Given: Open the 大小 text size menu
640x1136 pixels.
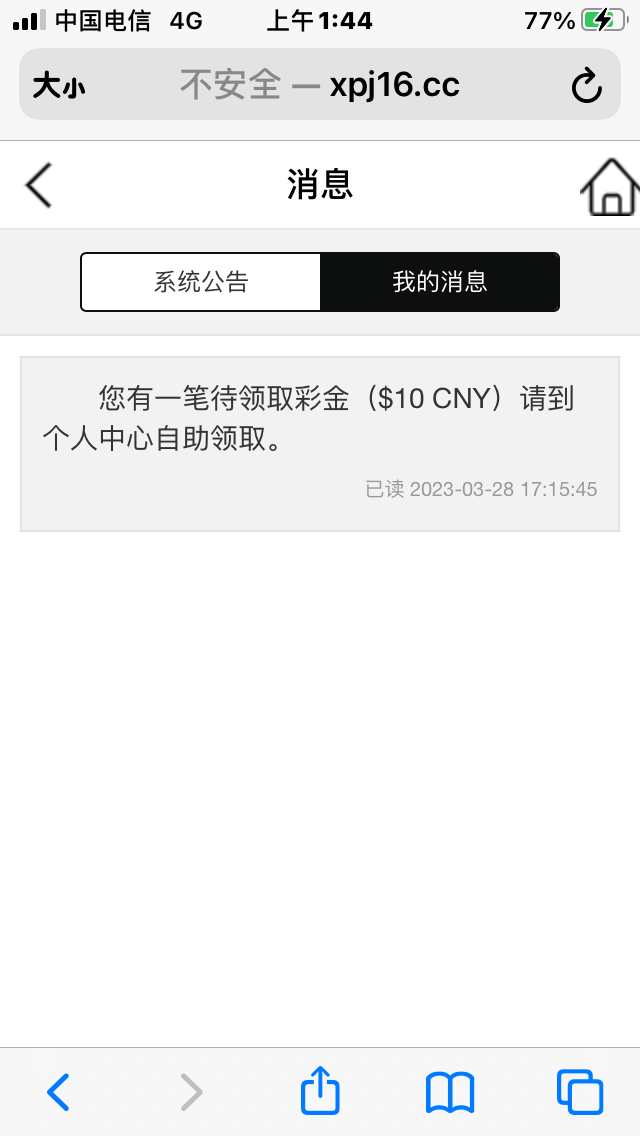Looking at the screenshot, I should 59,86.
